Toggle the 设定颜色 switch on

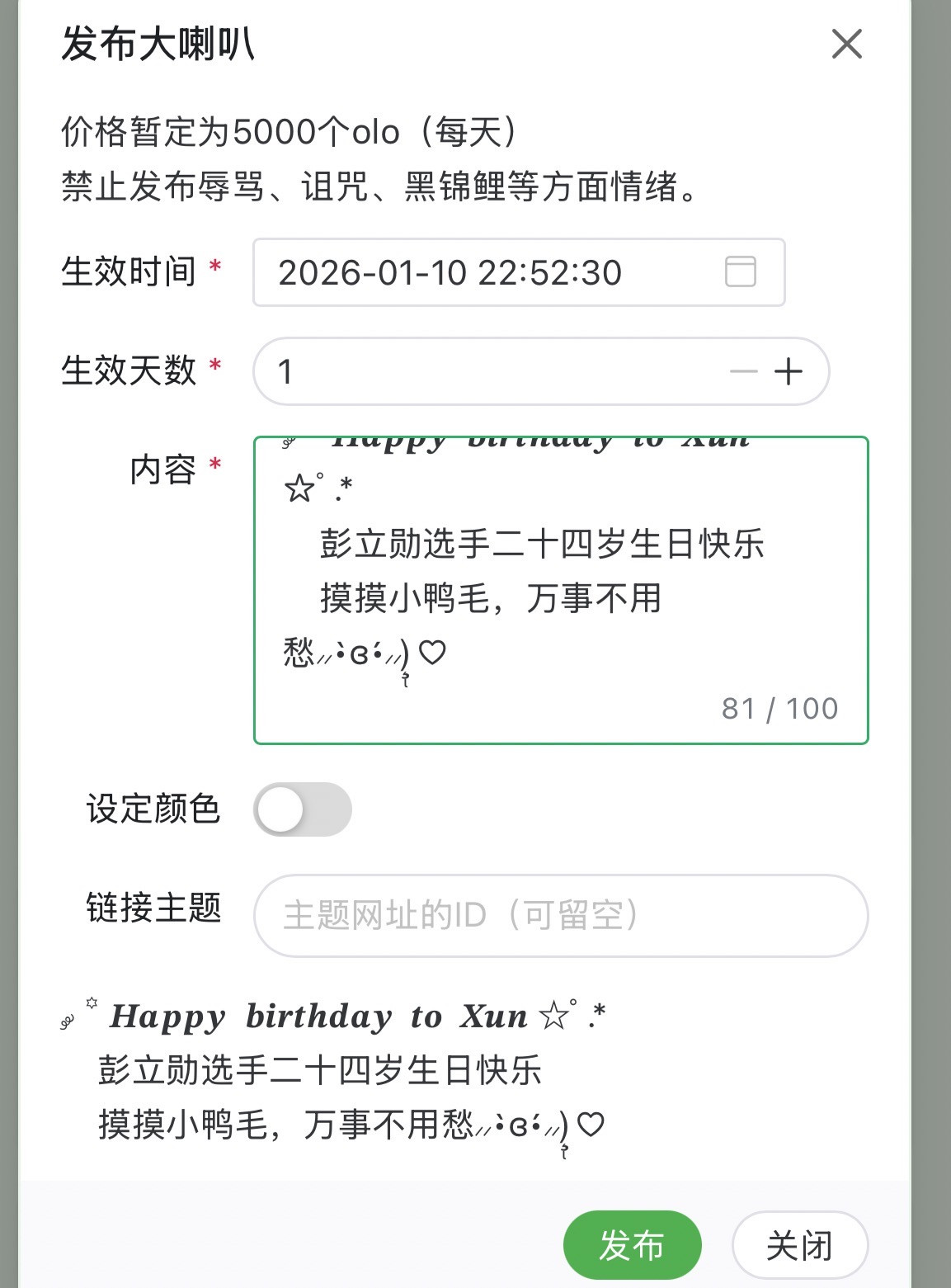coord(302,809)
